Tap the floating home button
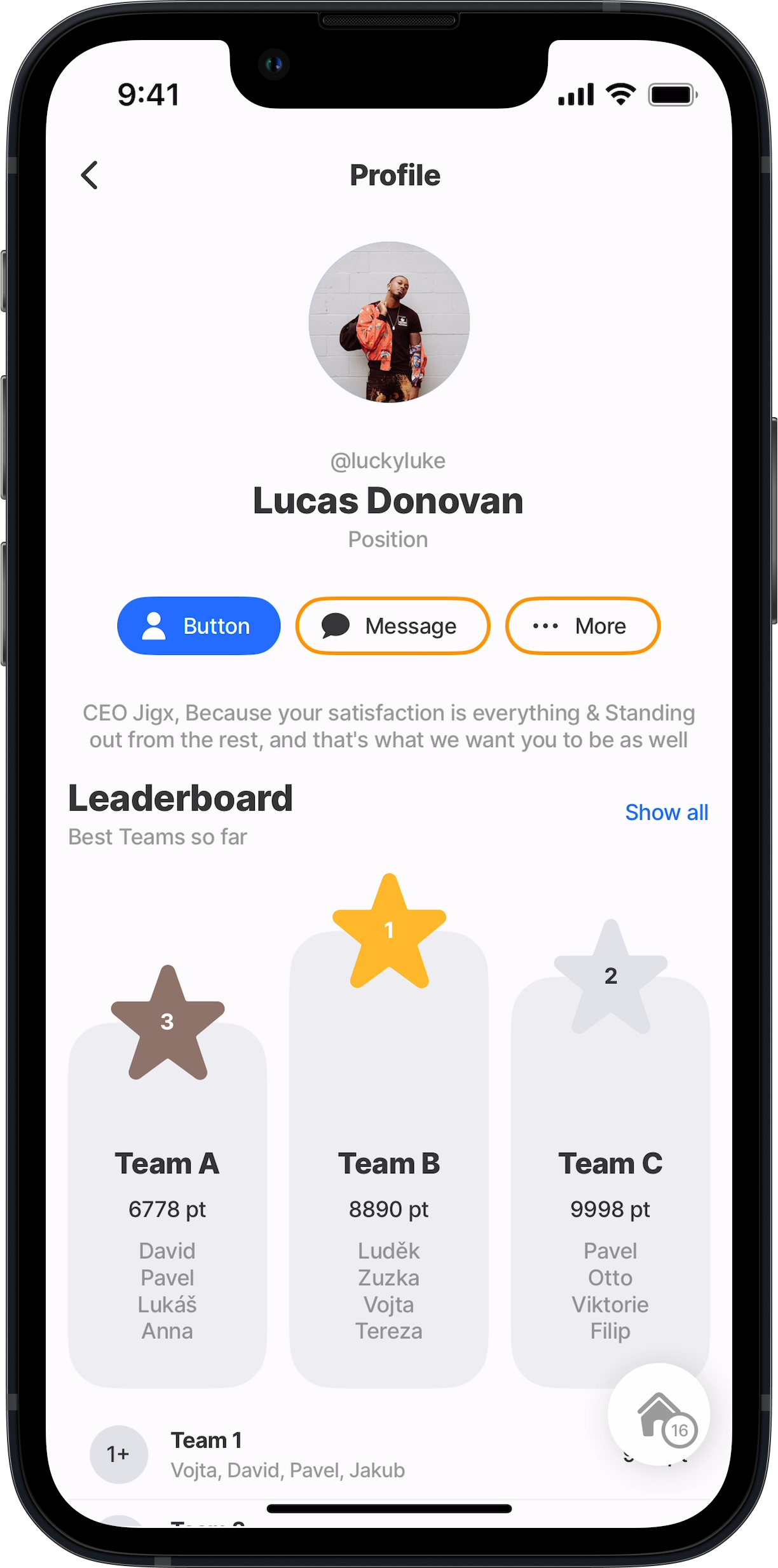The height and width of the screenshot is (1568, 778). point(659,1414)
